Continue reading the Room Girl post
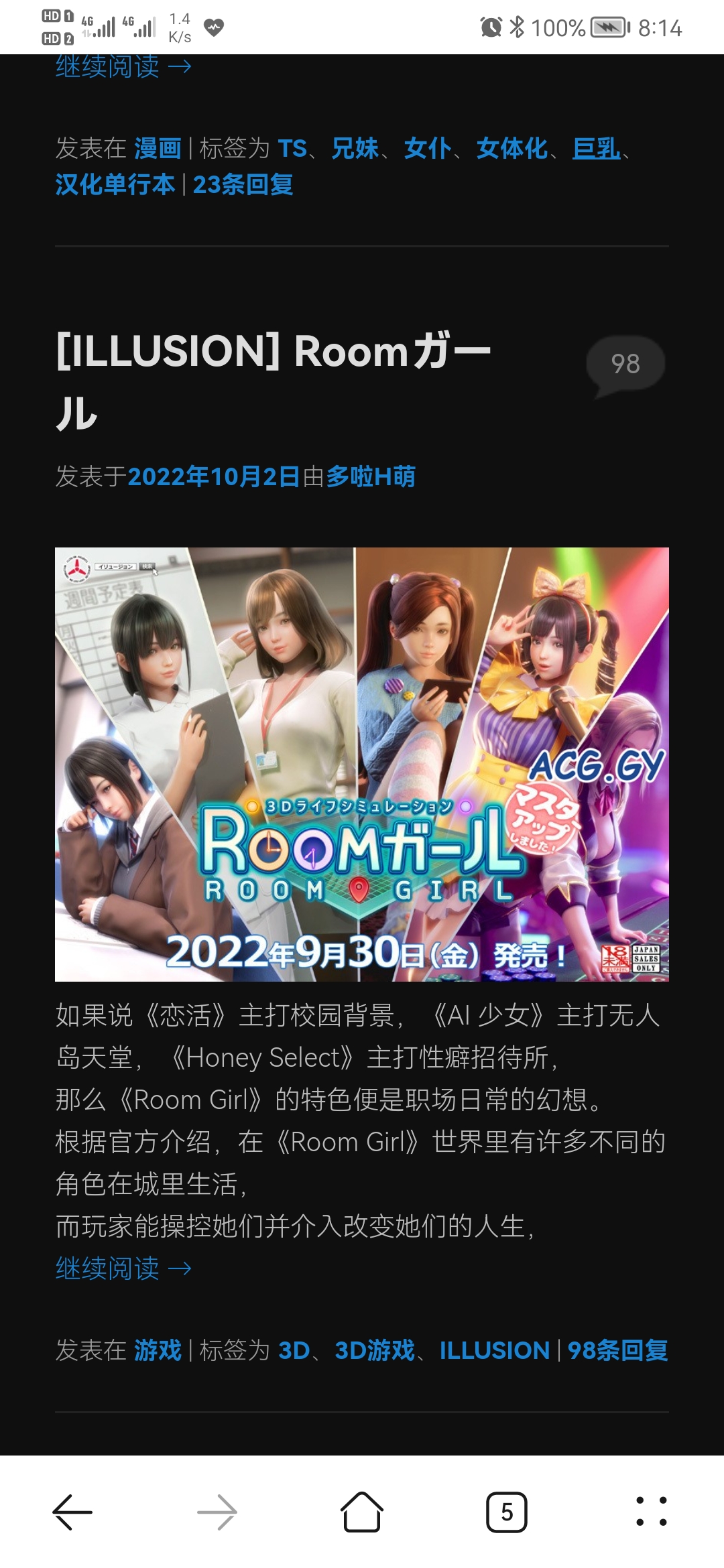Viewport: 724px width, 1568px height. click(x=123, y=1268)
